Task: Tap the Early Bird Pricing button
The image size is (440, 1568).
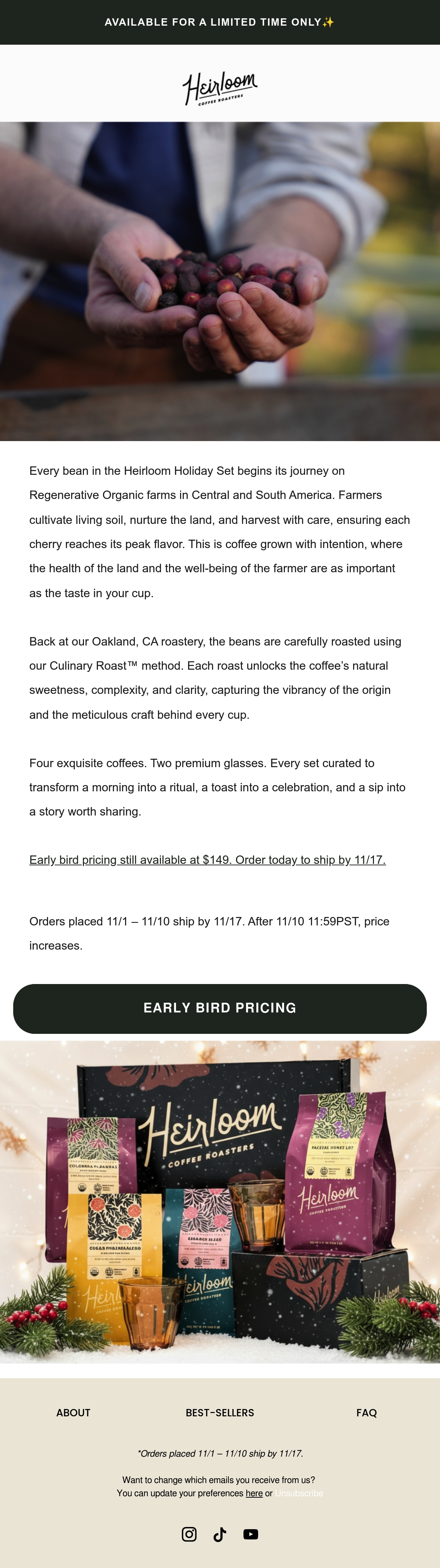Action: (219, 1008)
